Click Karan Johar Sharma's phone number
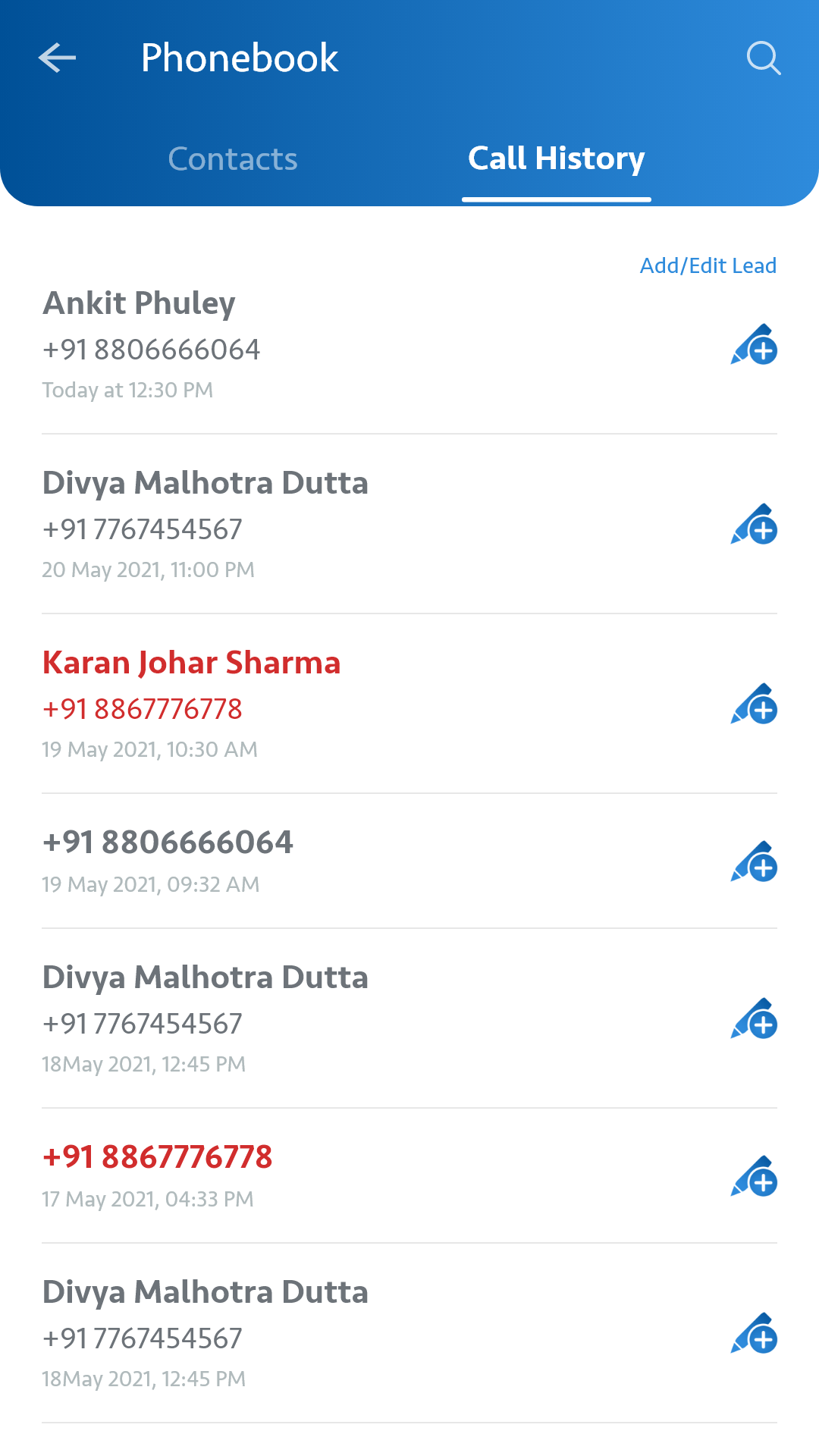 [143, 709]
